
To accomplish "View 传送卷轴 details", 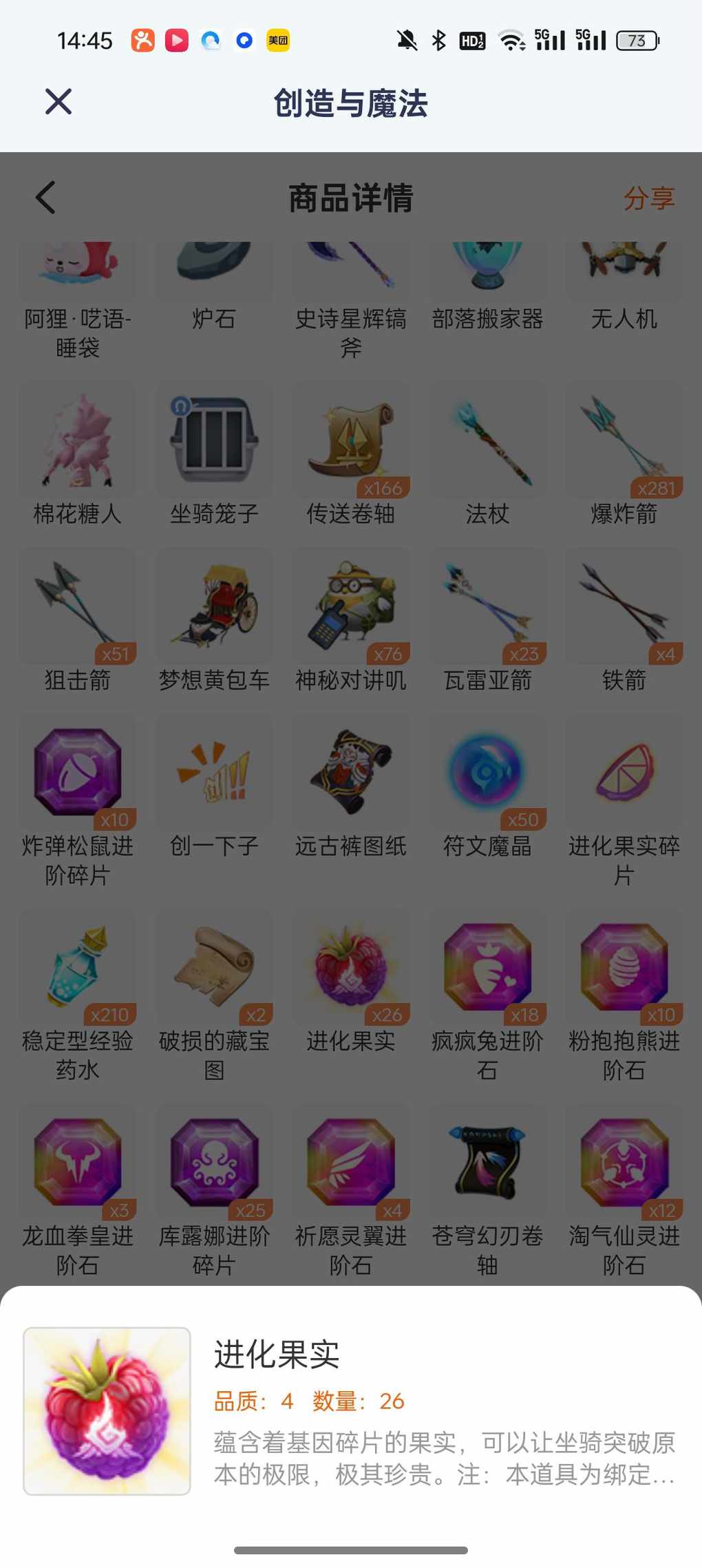I will pyautogui.click(x=351, y=457).
